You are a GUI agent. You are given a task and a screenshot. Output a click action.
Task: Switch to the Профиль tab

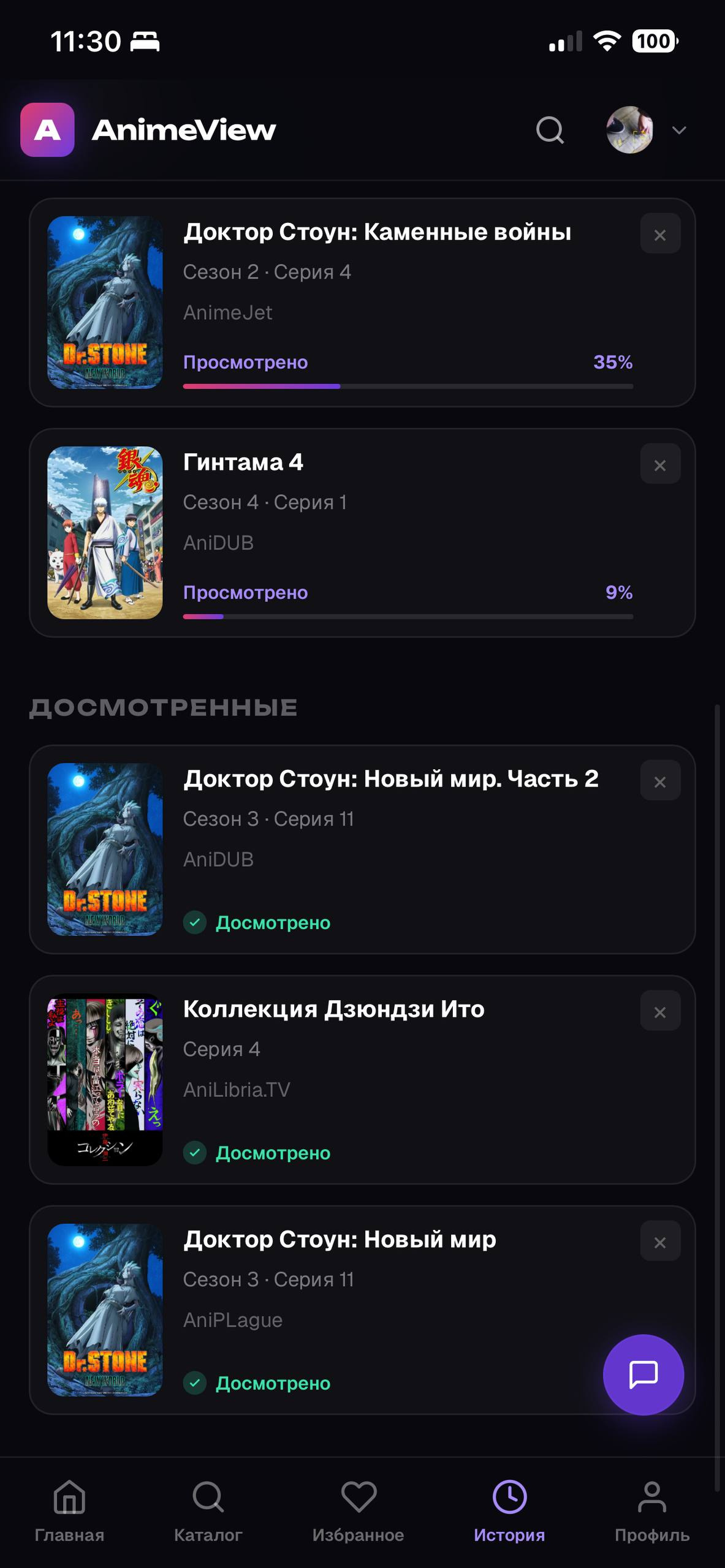click(652, 1510)
